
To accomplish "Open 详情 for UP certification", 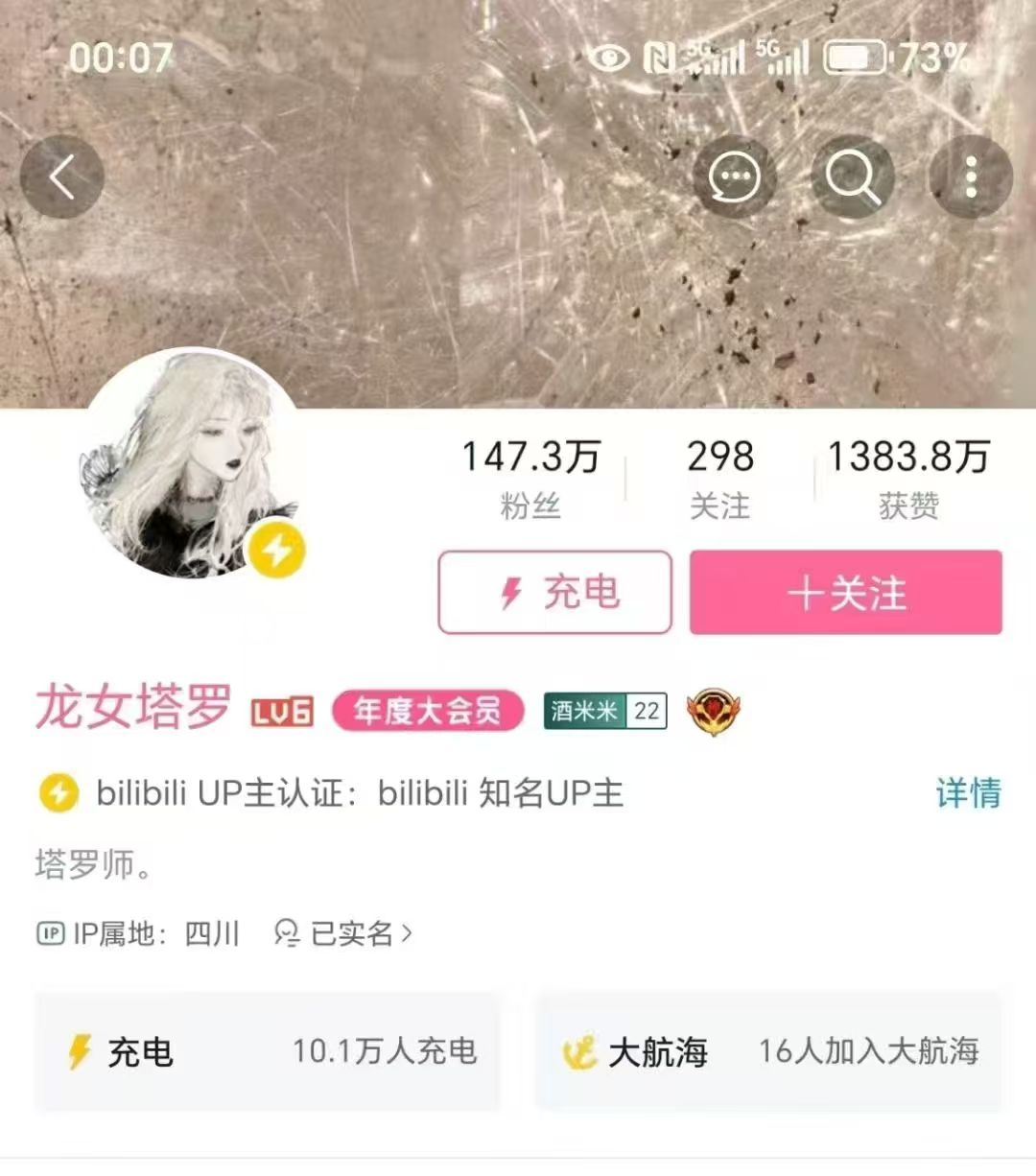I will point(967,793).
